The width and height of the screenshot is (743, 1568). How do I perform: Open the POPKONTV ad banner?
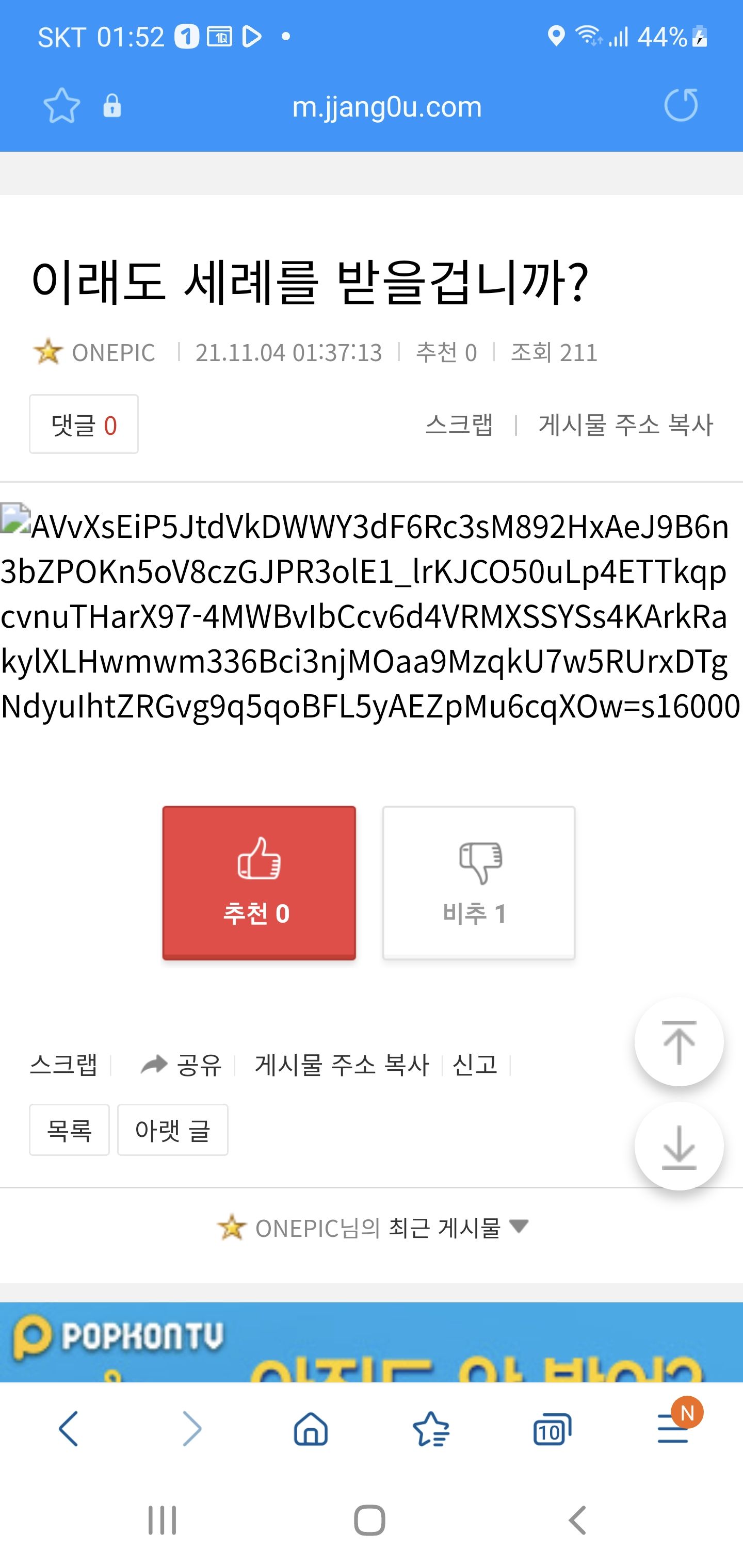click(x=372, y=1342)
